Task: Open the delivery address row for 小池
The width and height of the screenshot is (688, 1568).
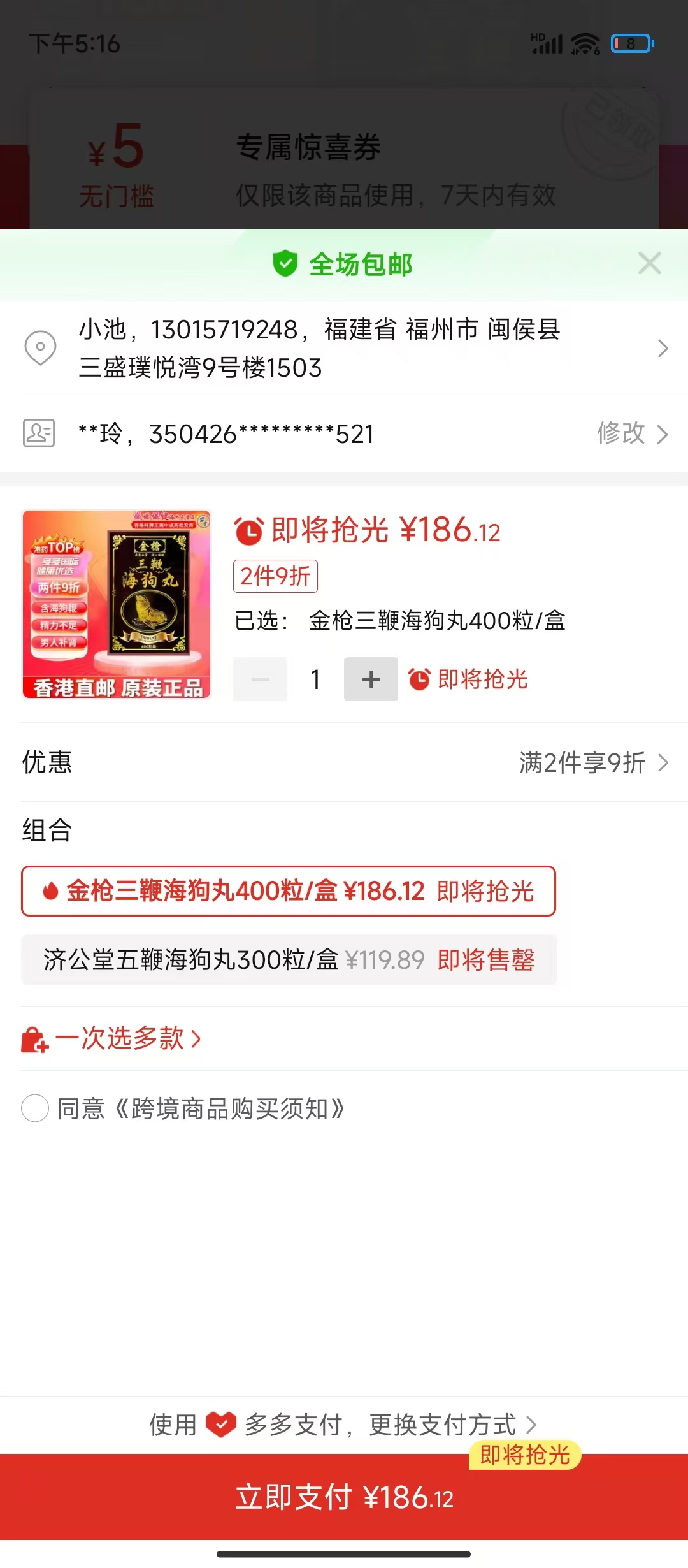Action: [344, 348]
